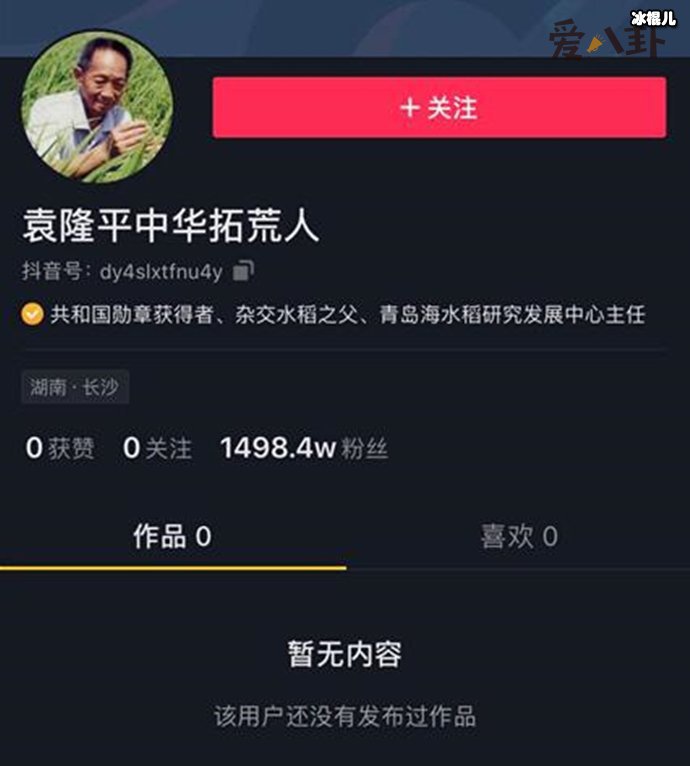690x766 pixels.
Task: Switch to the 喜欢 tab
Action: pyautogui.click(x=518, y=536)
